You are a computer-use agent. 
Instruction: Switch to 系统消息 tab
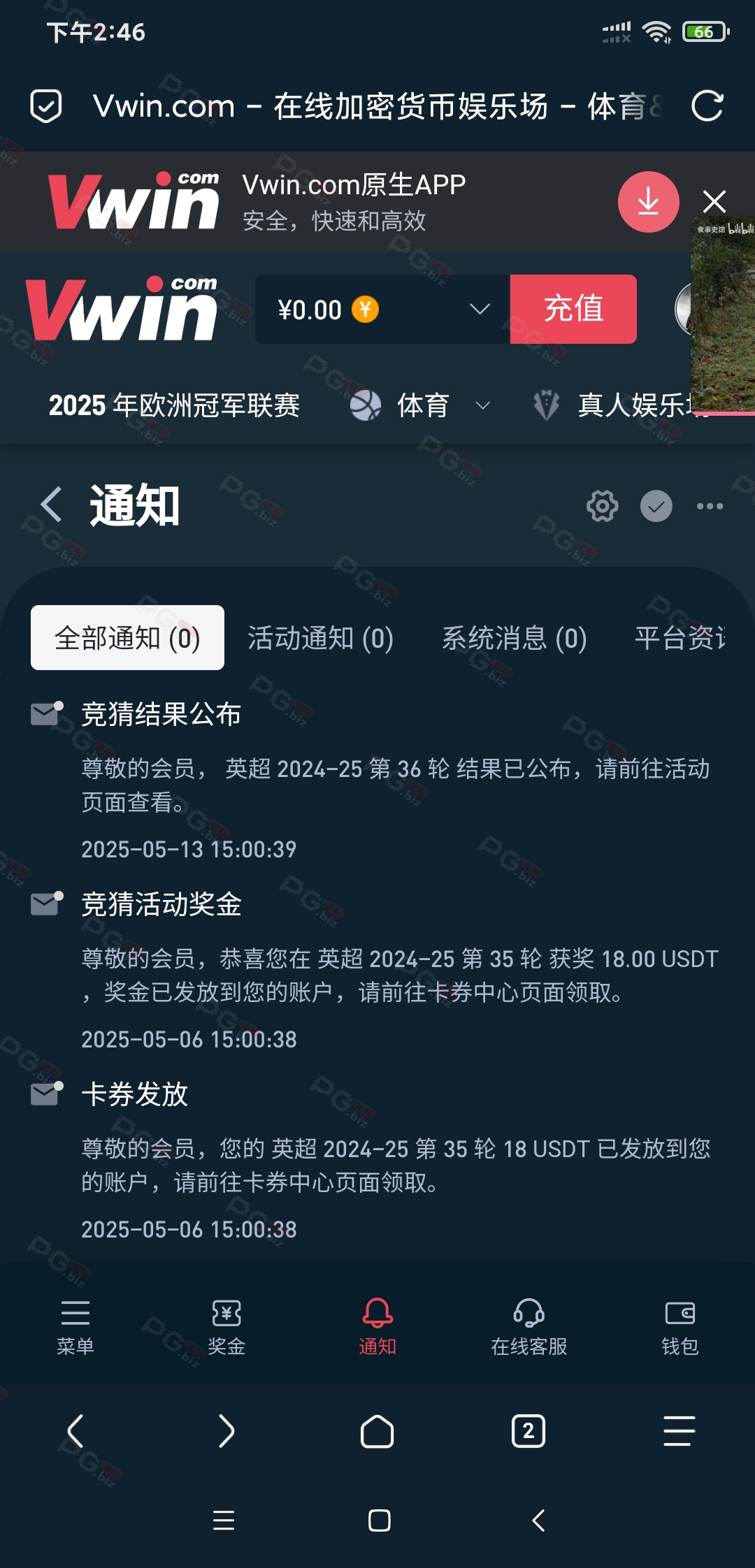pos(514,638)
